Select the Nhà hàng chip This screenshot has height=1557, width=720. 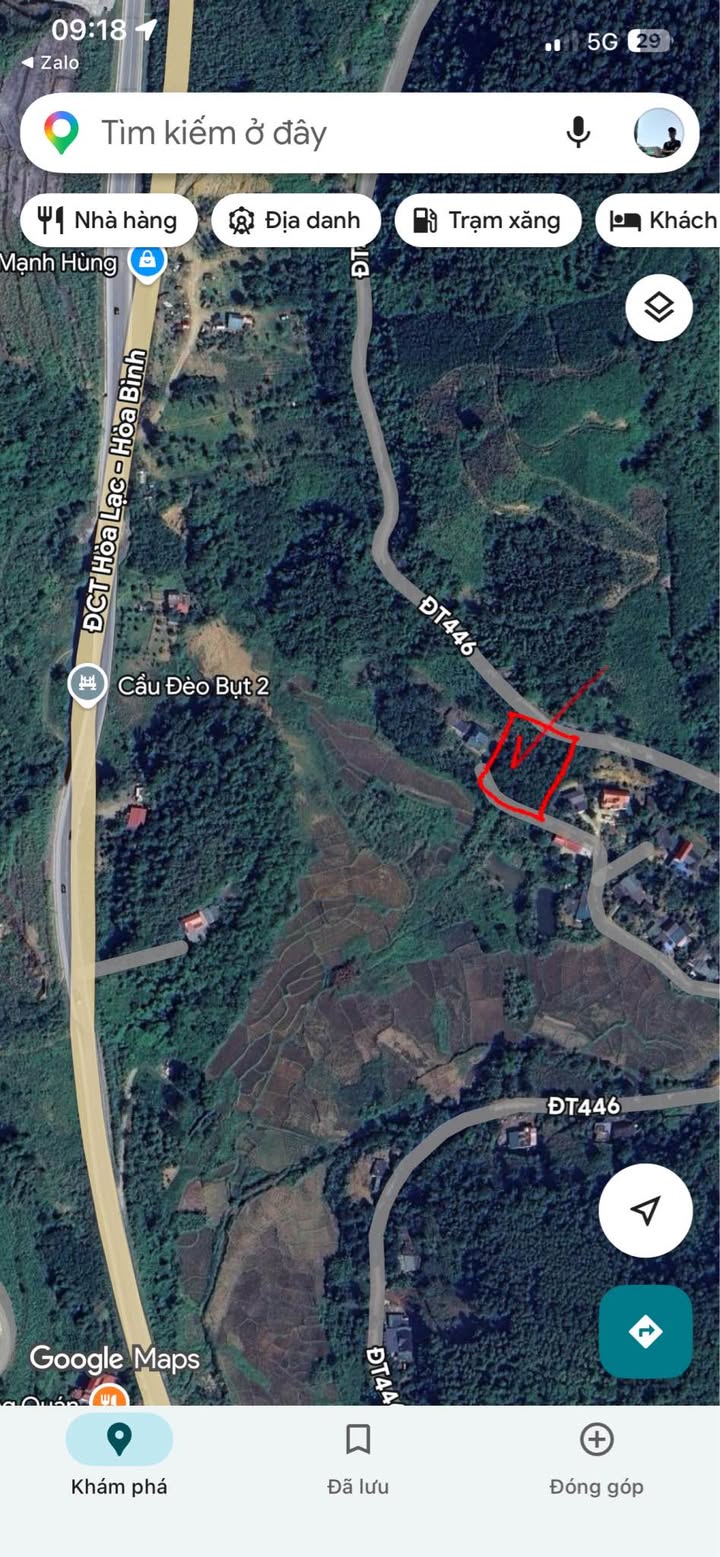pyautogui.click(x=109, y=220)
